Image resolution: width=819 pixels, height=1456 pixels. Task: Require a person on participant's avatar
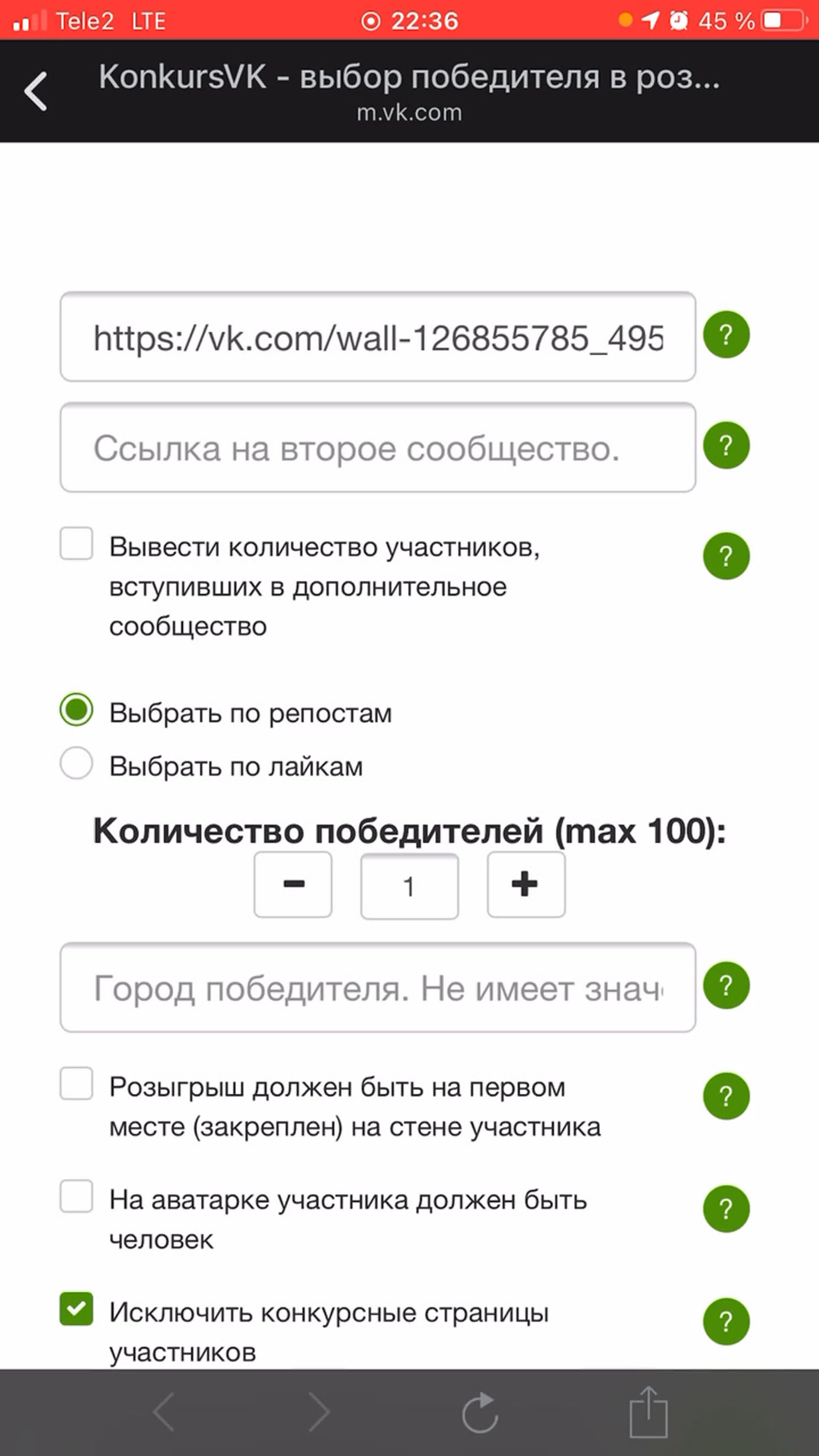[x=76, y=1196]
